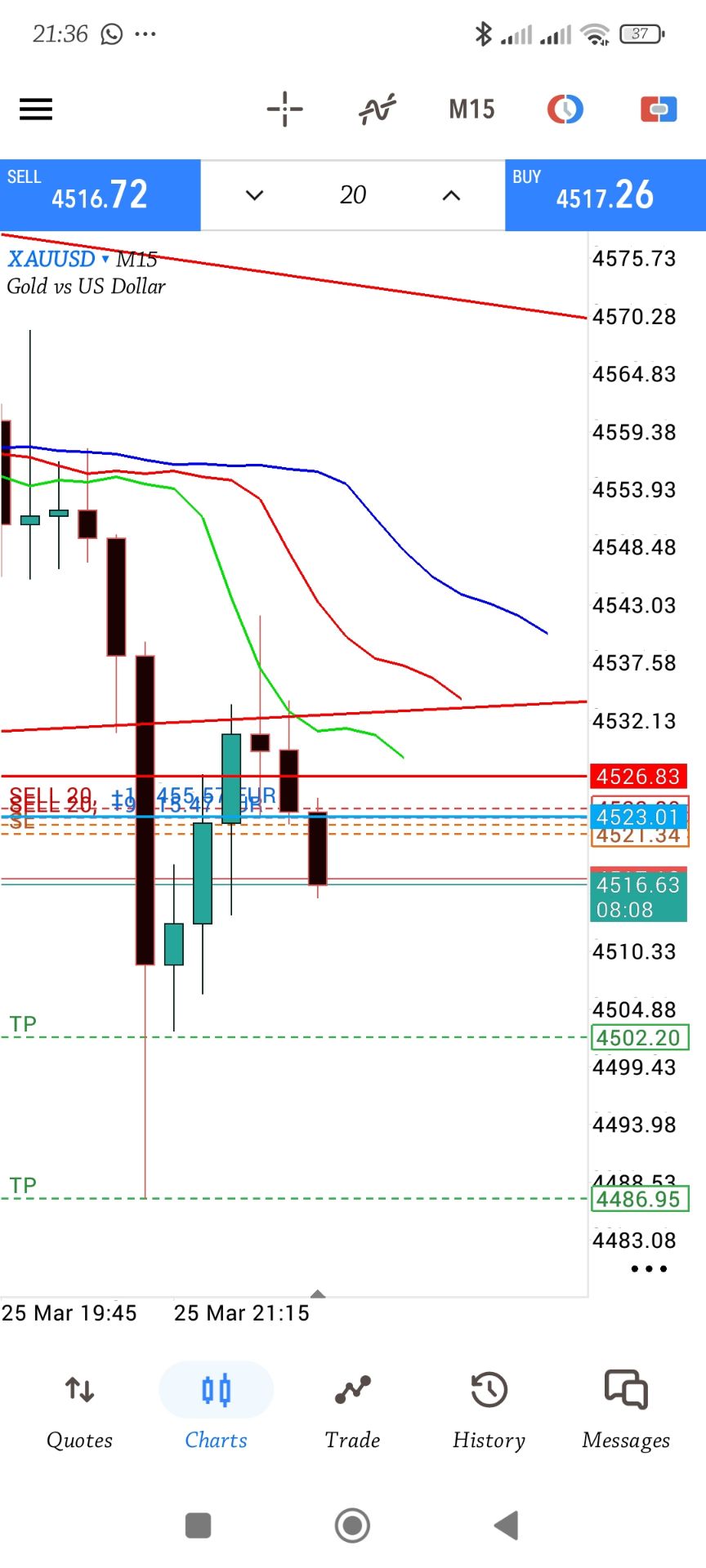
Task: Buy at 4517.26
Action: click(x=605, y=194)
